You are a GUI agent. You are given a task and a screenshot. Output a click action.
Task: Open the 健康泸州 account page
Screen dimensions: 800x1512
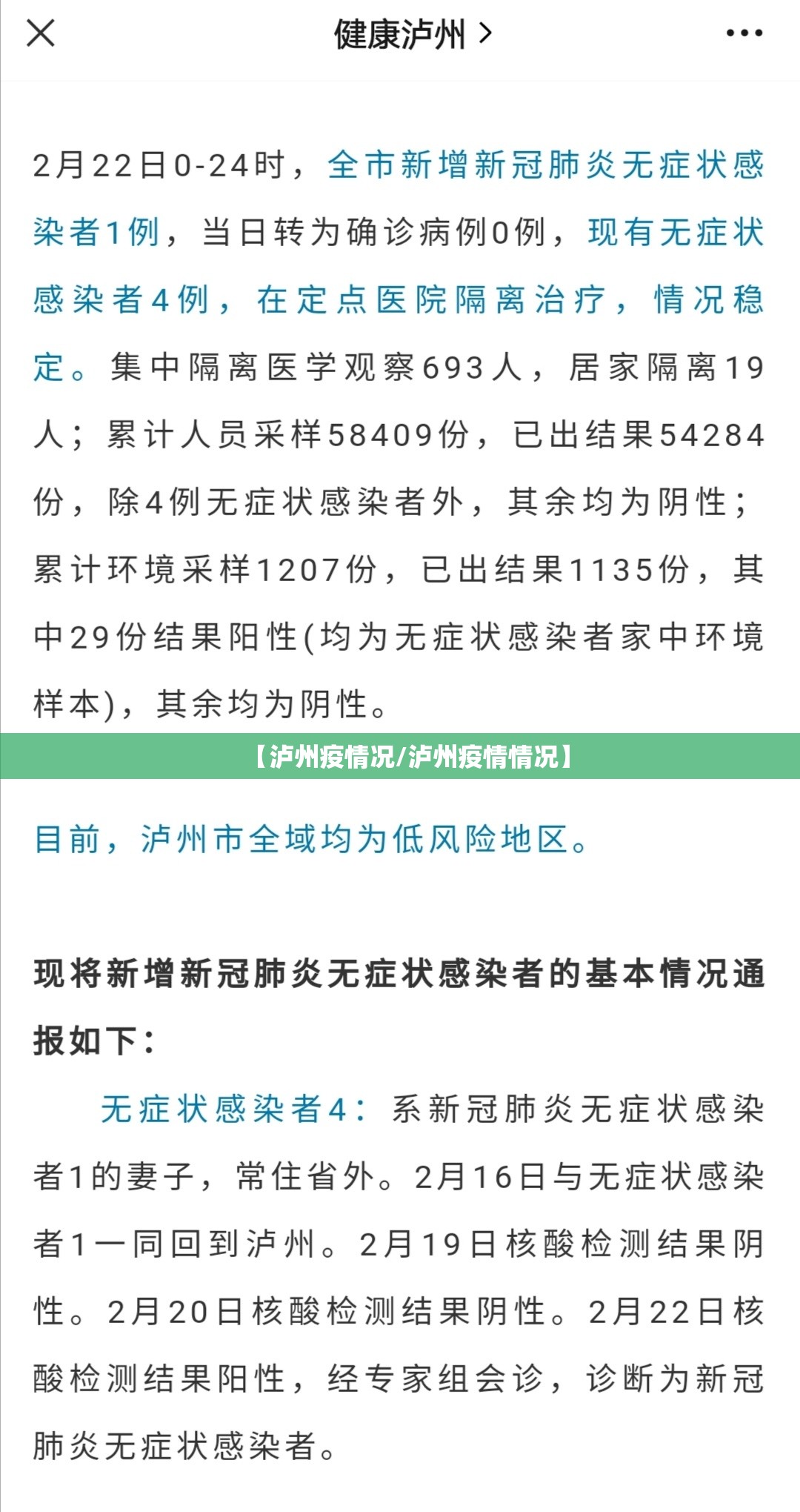click(412, 34)
